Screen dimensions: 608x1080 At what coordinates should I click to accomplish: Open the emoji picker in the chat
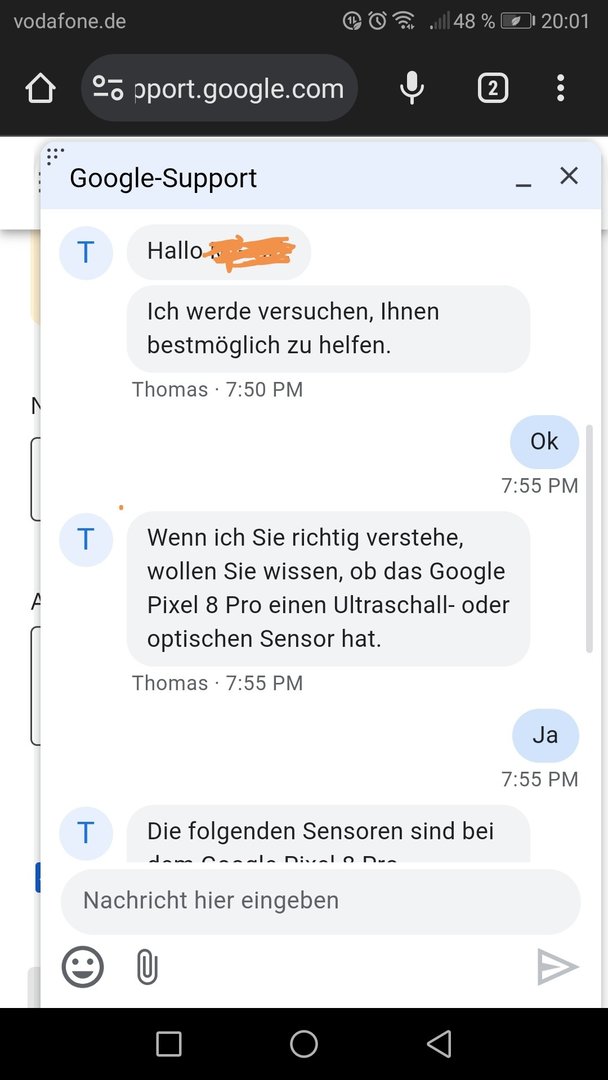coord(83,967)
